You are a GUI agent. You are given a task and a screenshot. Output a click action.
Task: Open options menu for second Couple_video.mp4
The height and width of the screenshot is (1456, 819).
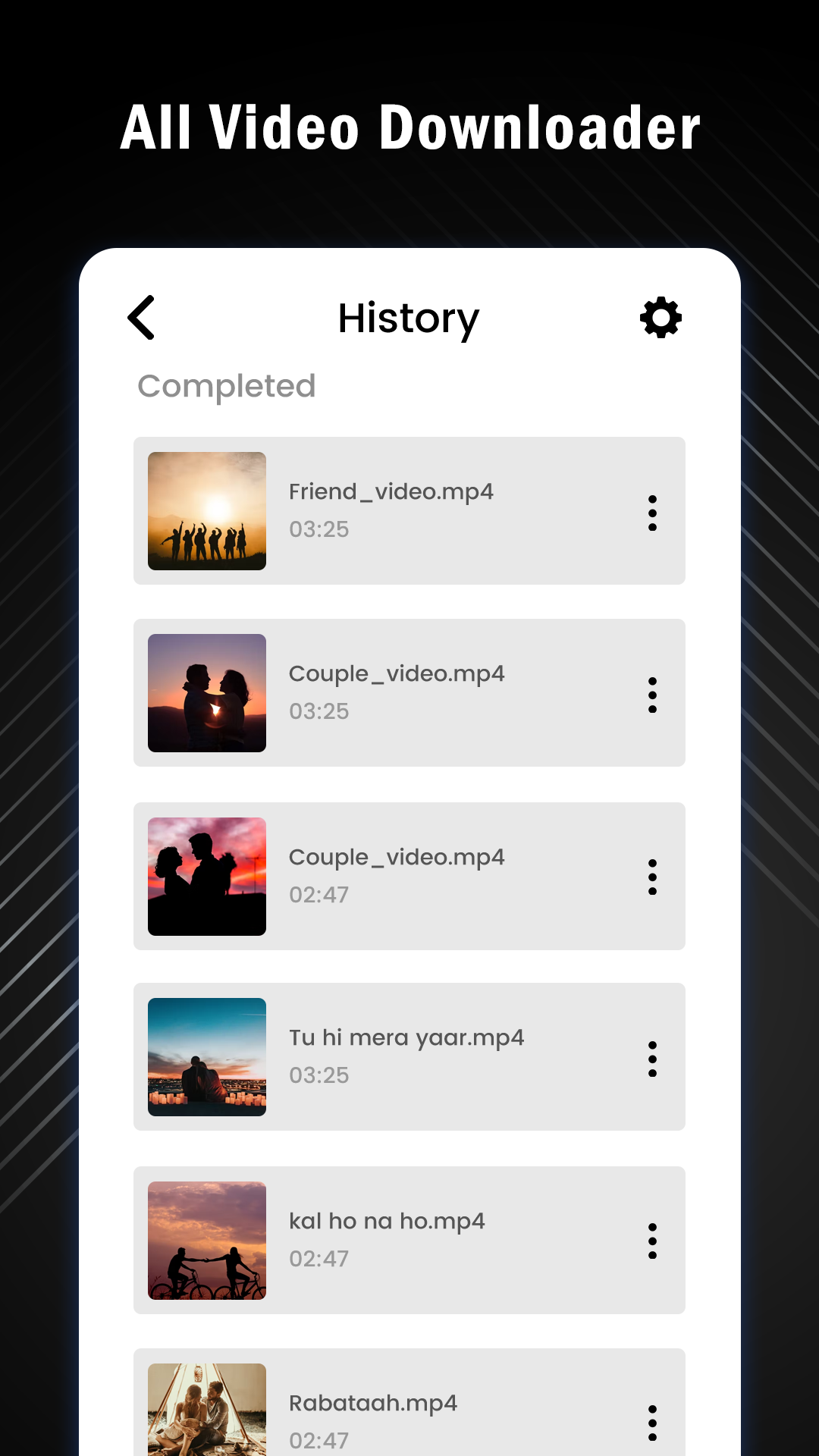pos(652,877)
